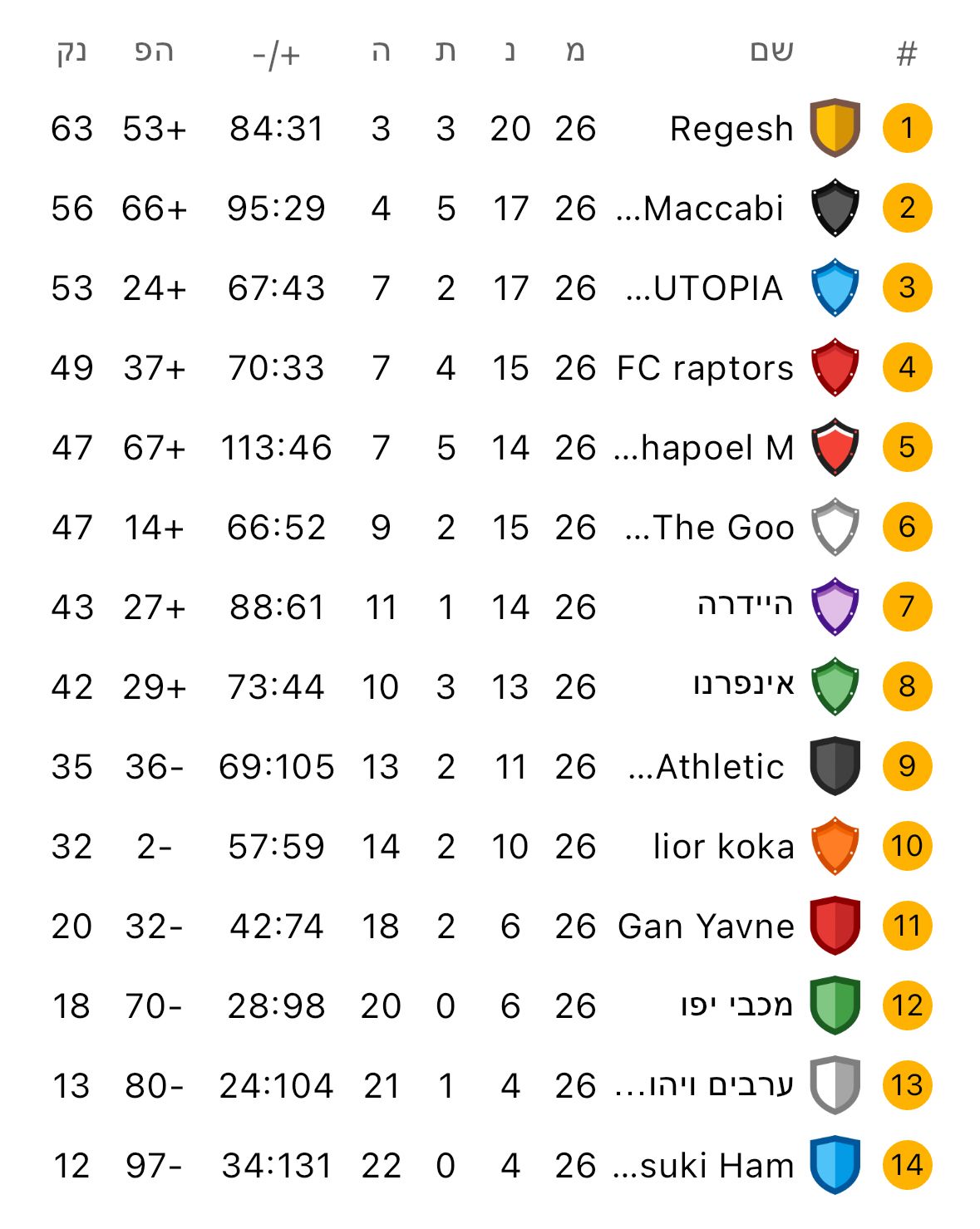Select the suki Ham team row
The width and height of the screenshot is (980, 1229).
(717, 1166)
